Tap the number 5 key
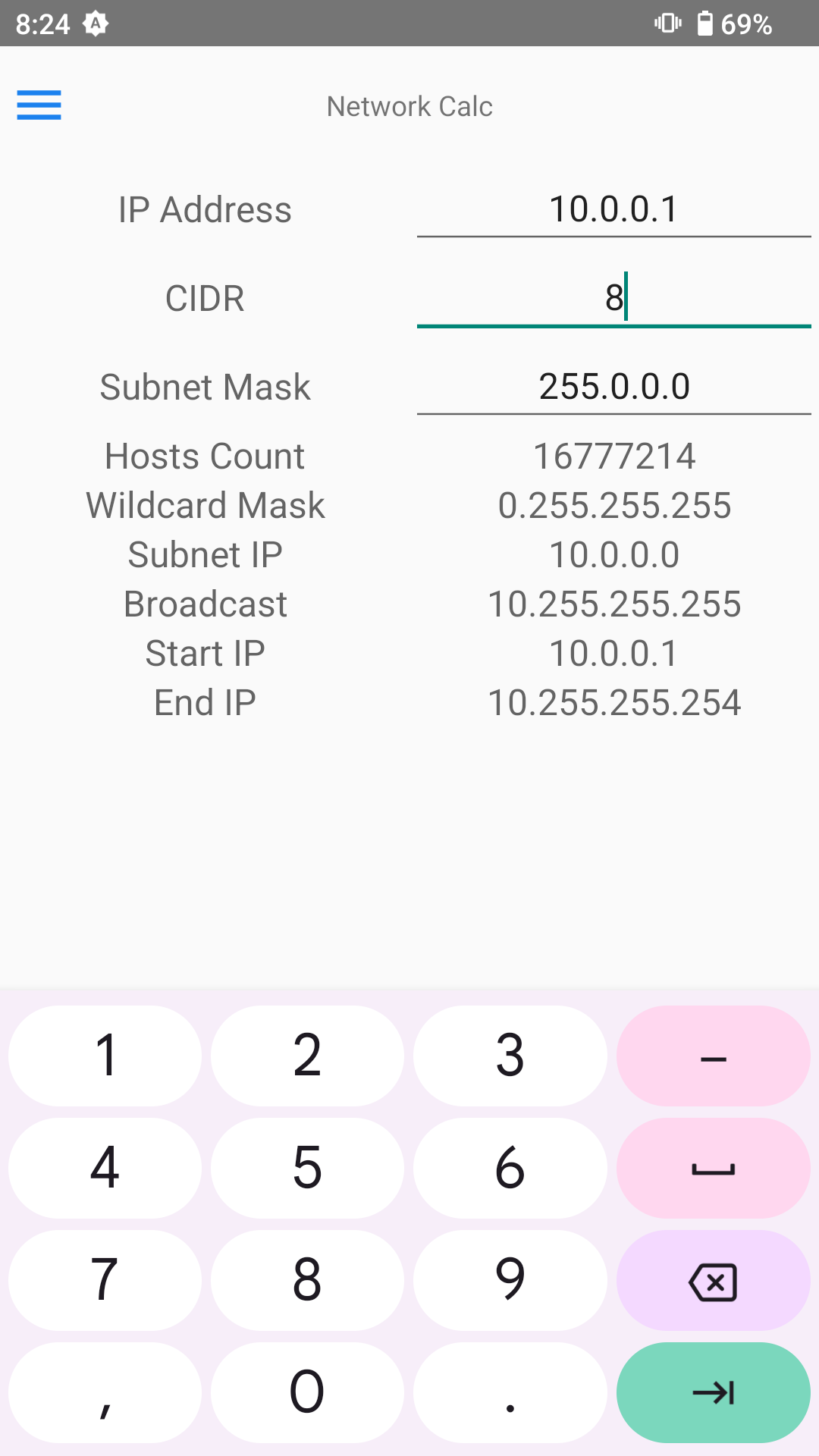The height and width of the screenshot is (1456, 819). pyautogui.click(x=307, y=1168)
